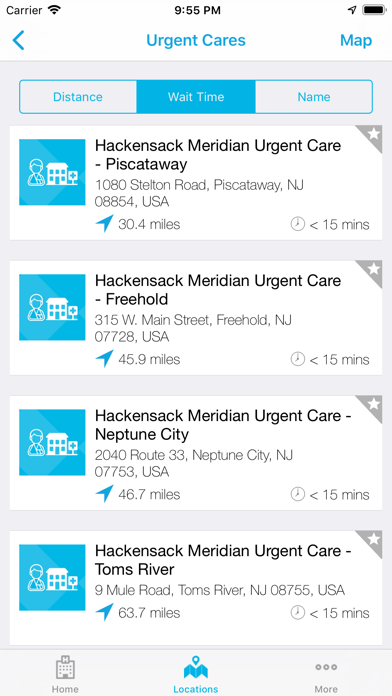Open the Map view
Viewport: 392px width, 696px height.
tap(356, 40)
